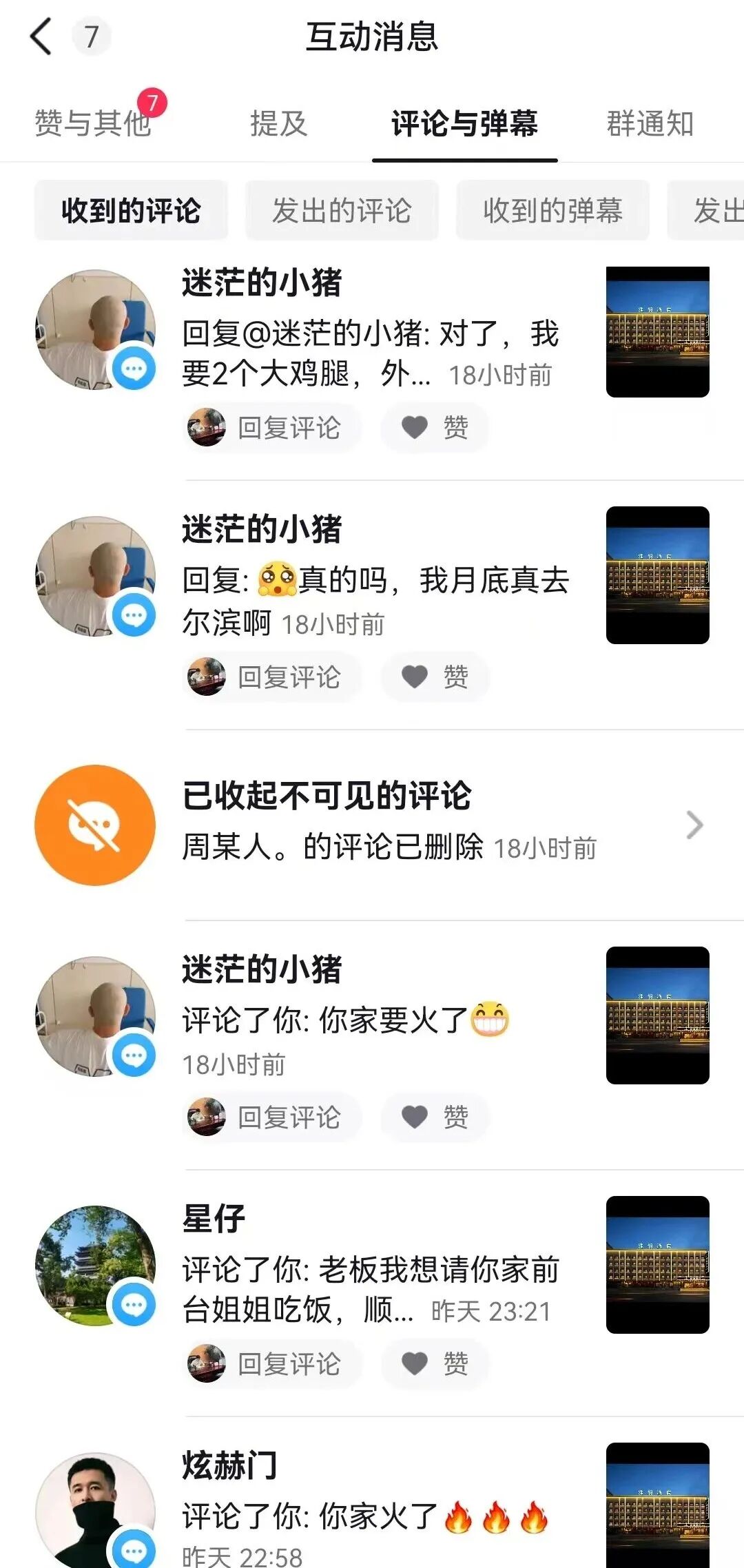The height and width of the screenshot is (1568, 744).
Task: Reply to 迷茫的小猪's comment about 大鸡腿
Action: click(x=273, y=428)
